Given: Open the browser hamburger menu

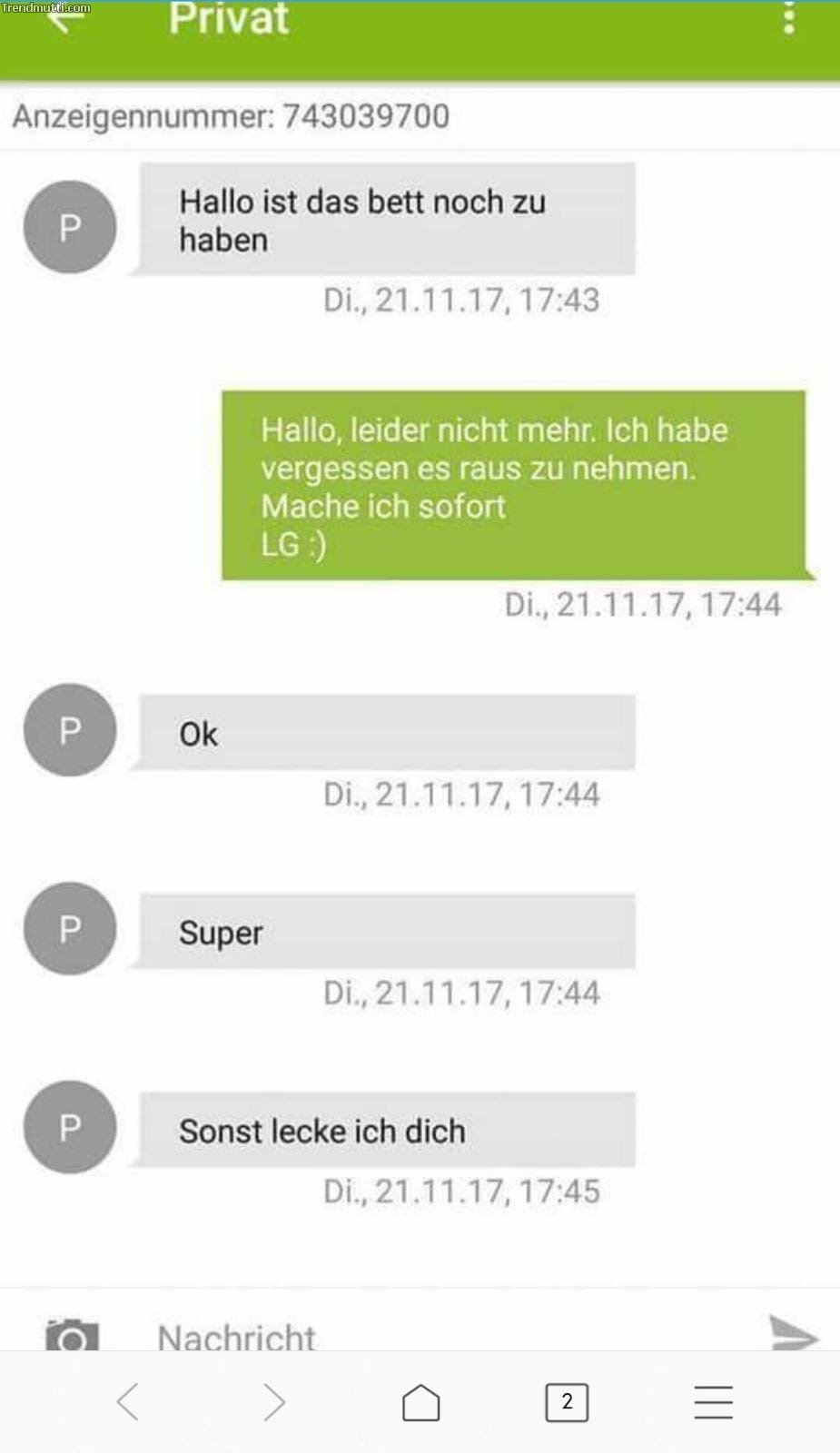Looking at the screenshot, I should (713, 1402).
